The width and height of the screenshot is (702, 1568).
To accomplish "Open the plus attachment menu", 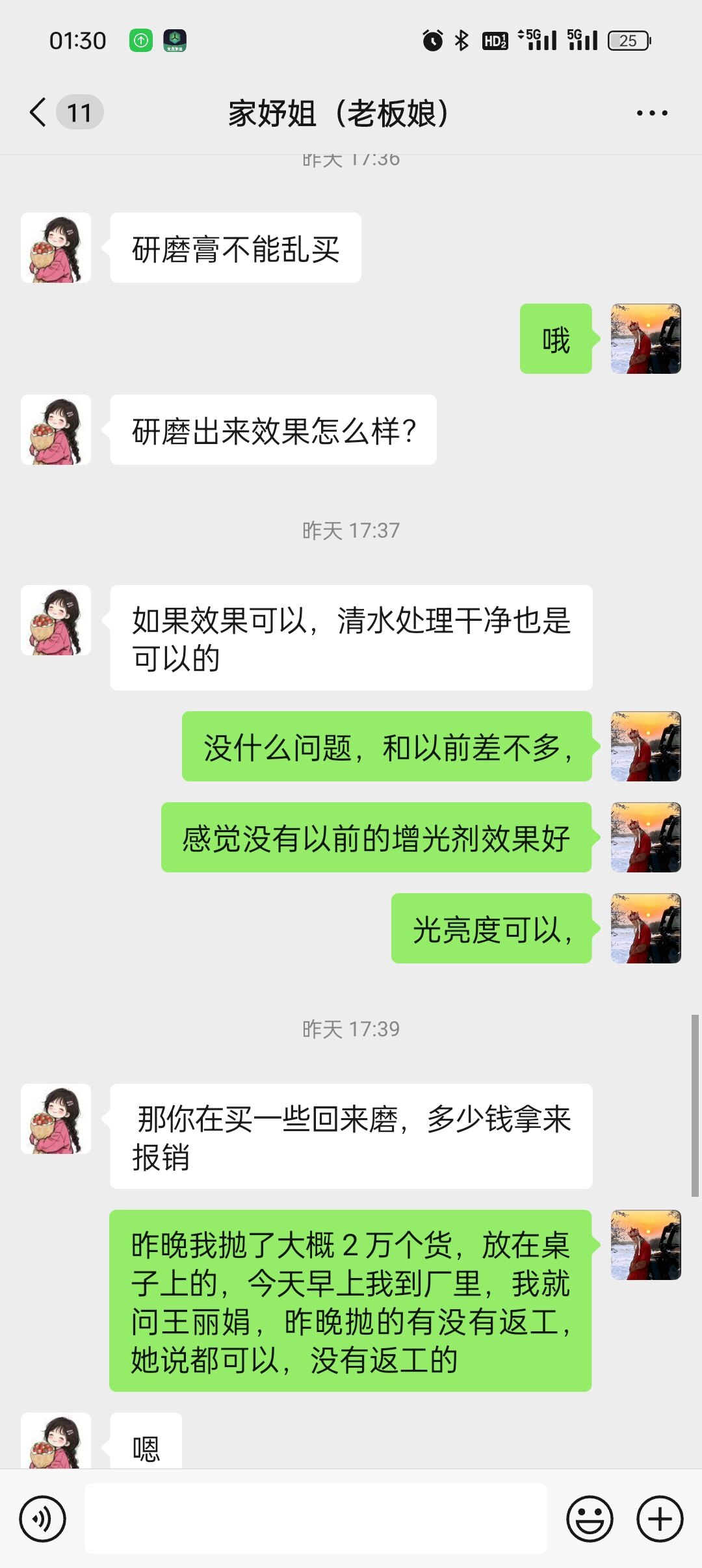I will 660,1519.
